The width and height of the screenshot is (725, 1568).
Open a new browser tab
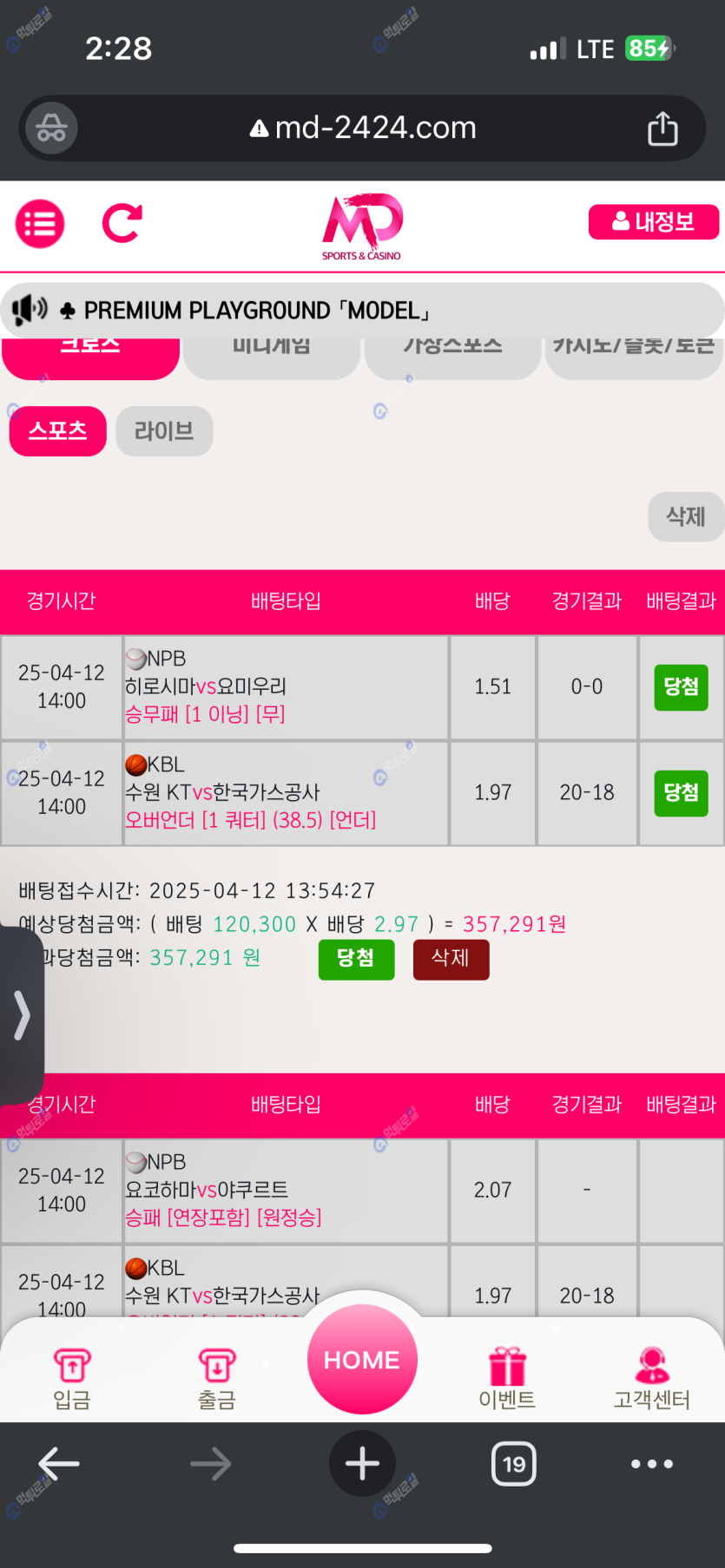click(x=362, y=1464)
